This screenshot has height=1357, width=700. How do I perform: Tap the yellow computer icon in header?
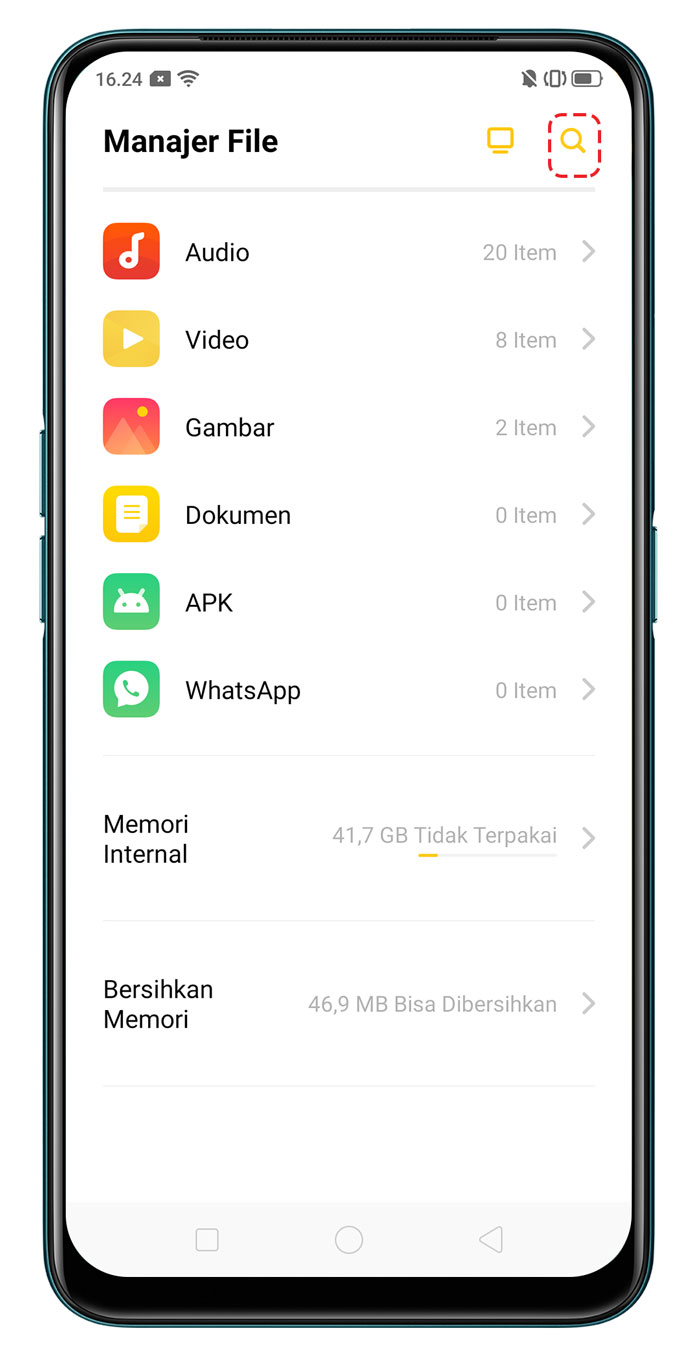tap(500, 141)
